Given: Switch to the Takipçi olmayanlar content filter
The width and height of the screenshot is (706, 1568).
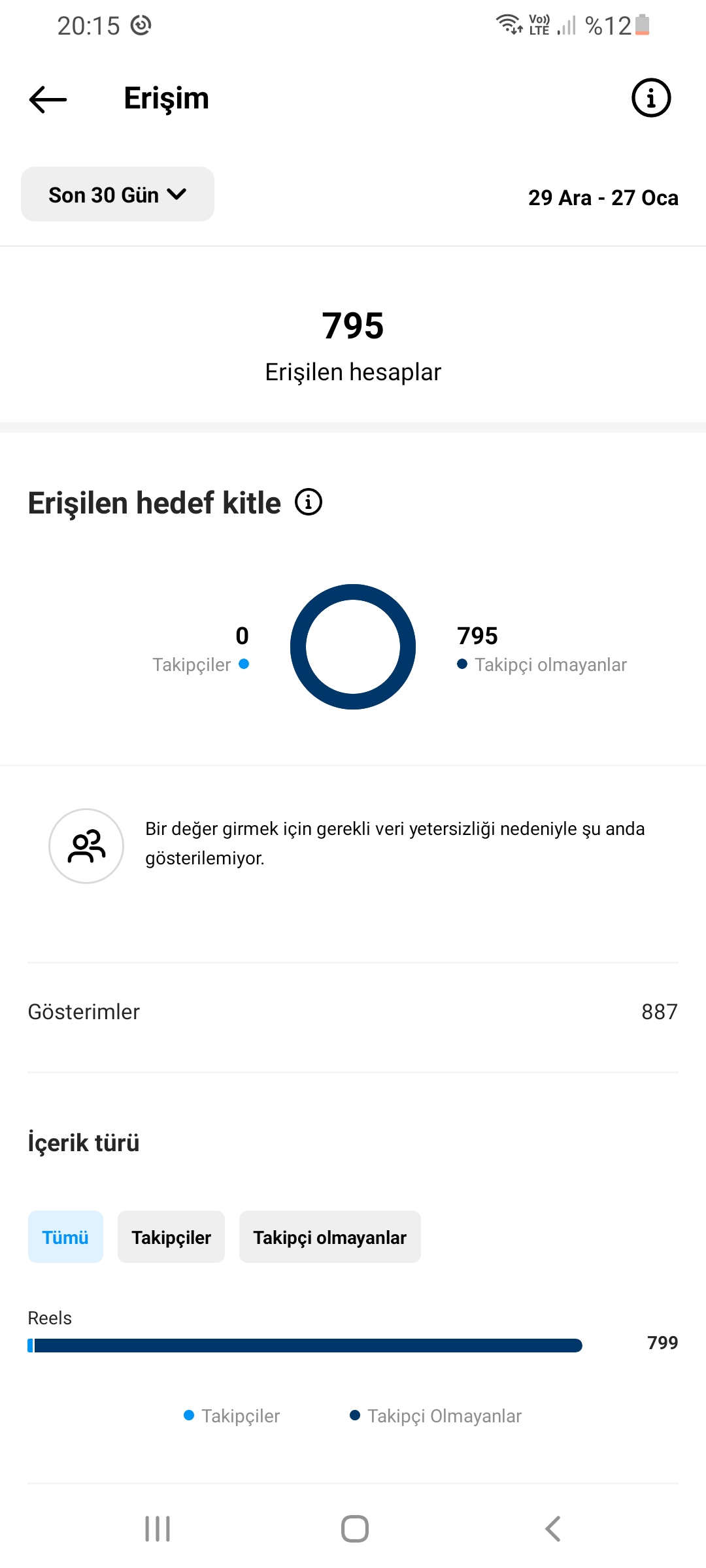Looking at the screenshot, I should point(330,1237).
